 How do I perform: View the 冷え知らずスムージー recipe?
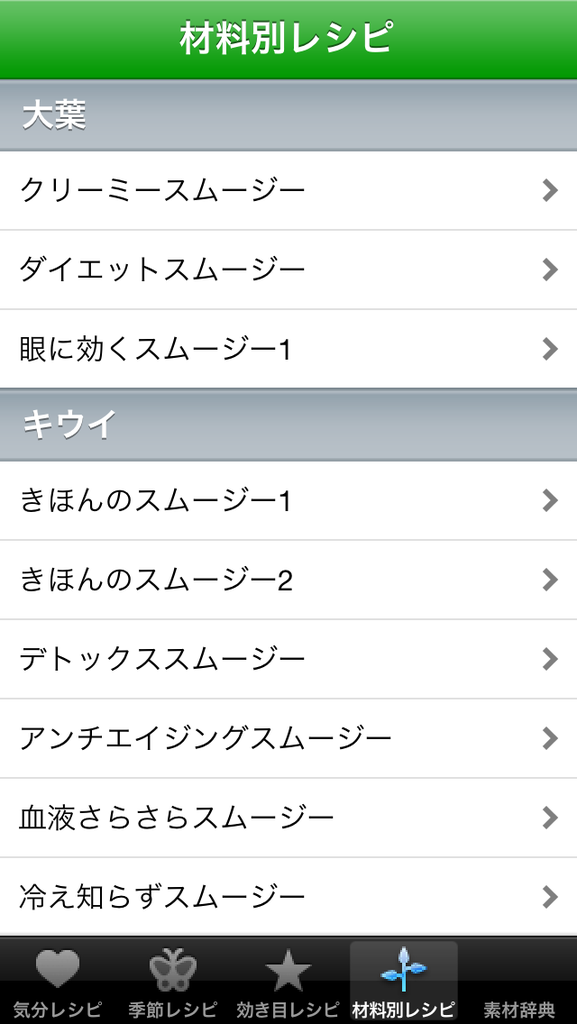coord(288,897)
